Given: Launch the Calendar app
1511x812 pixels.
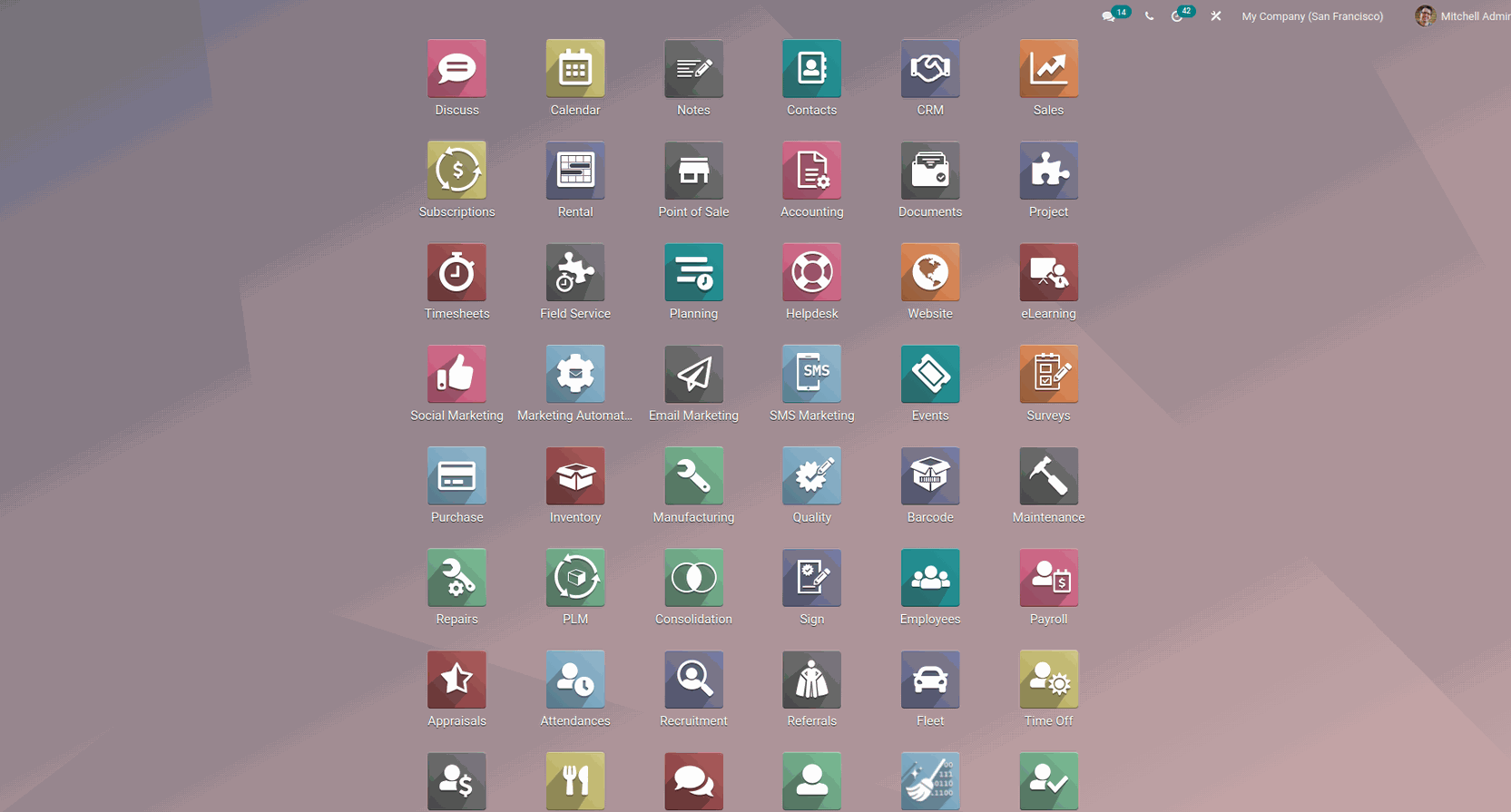Looking at the screenshot, I should (575, 69).
